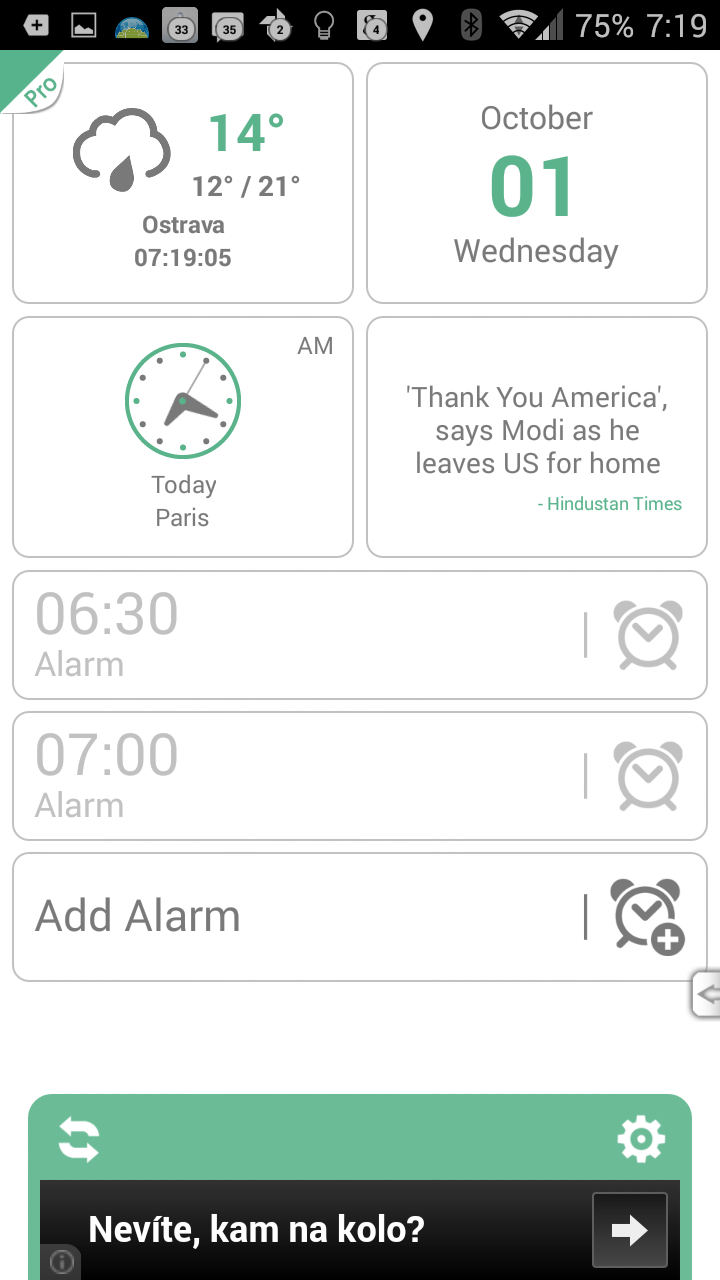Tap the arrow on the ad banner
The width and height of the screenshot is (720, 1280).
(x=629, y=1230)
